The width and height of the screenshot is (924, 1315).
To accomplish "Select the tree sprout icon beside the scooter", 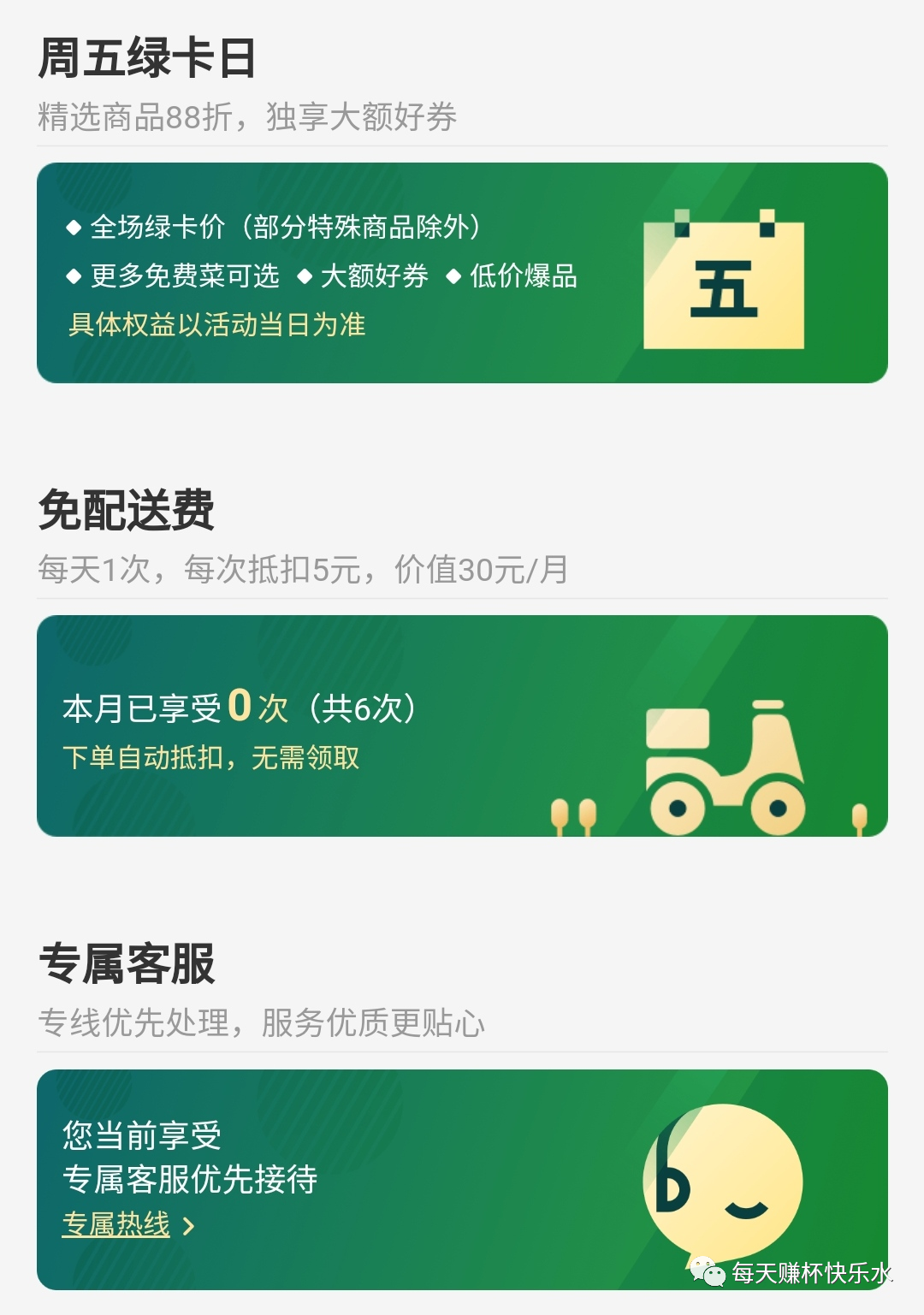I will (x=575, y=813).
